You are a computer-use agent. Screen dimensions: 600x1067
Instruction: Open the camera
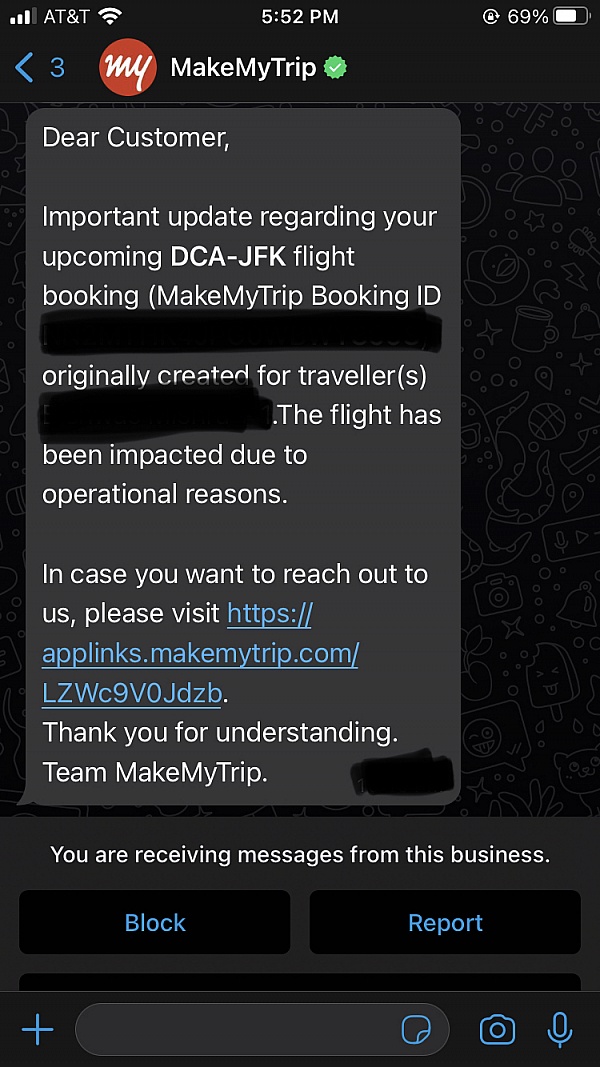click(x=497, y=1029)
